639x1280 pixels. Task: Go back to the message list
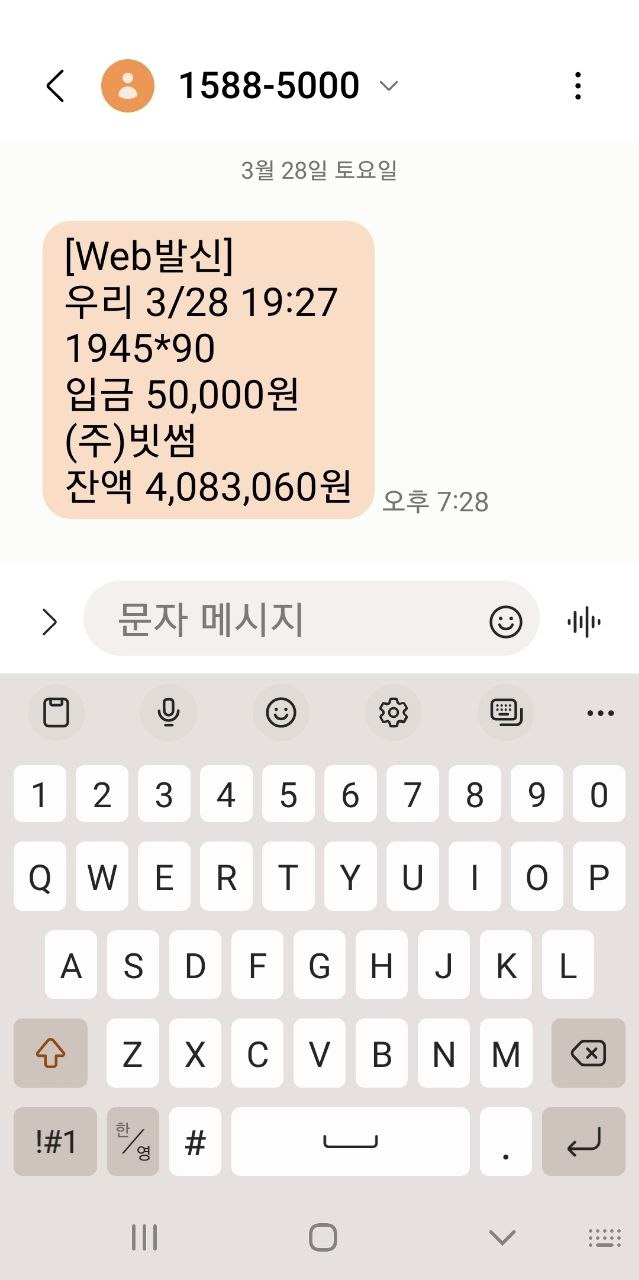coord(55,86)
